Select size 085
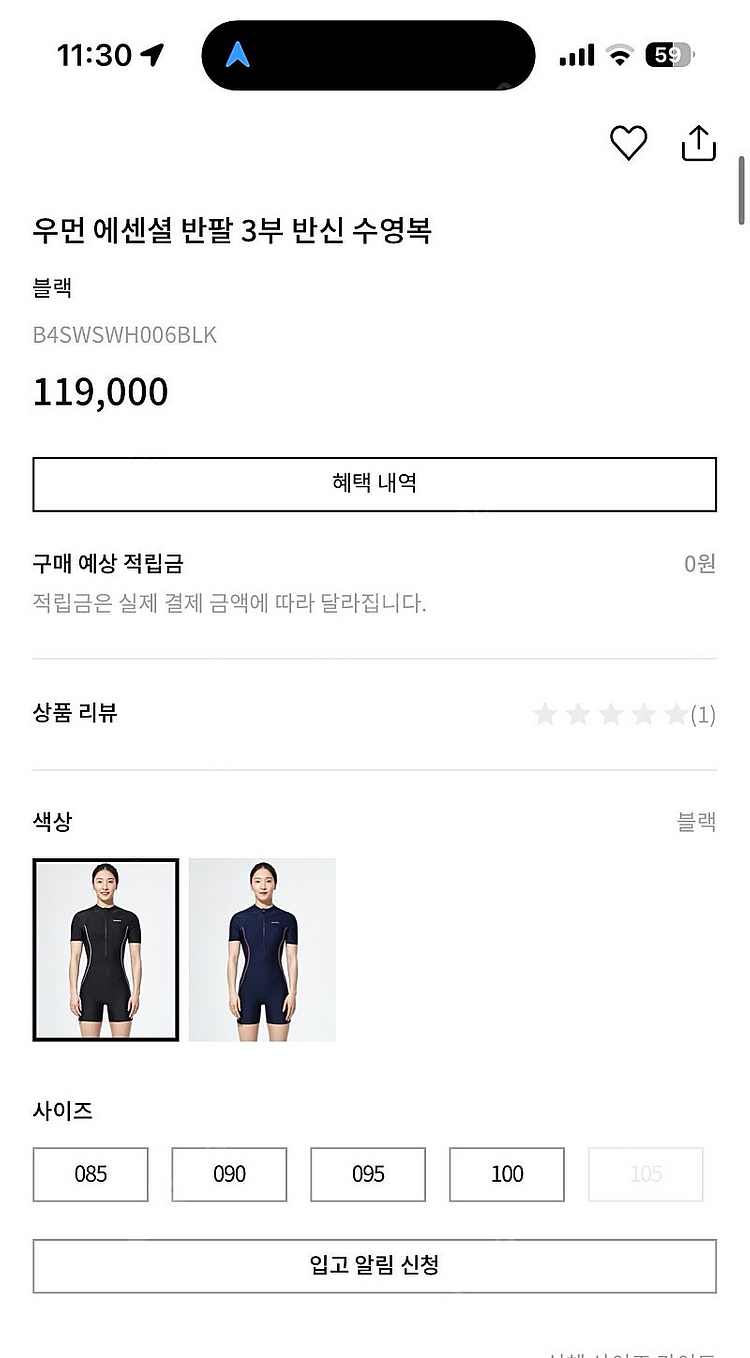The width and height of the screenshot is (750, 1358). point(90,1174)
